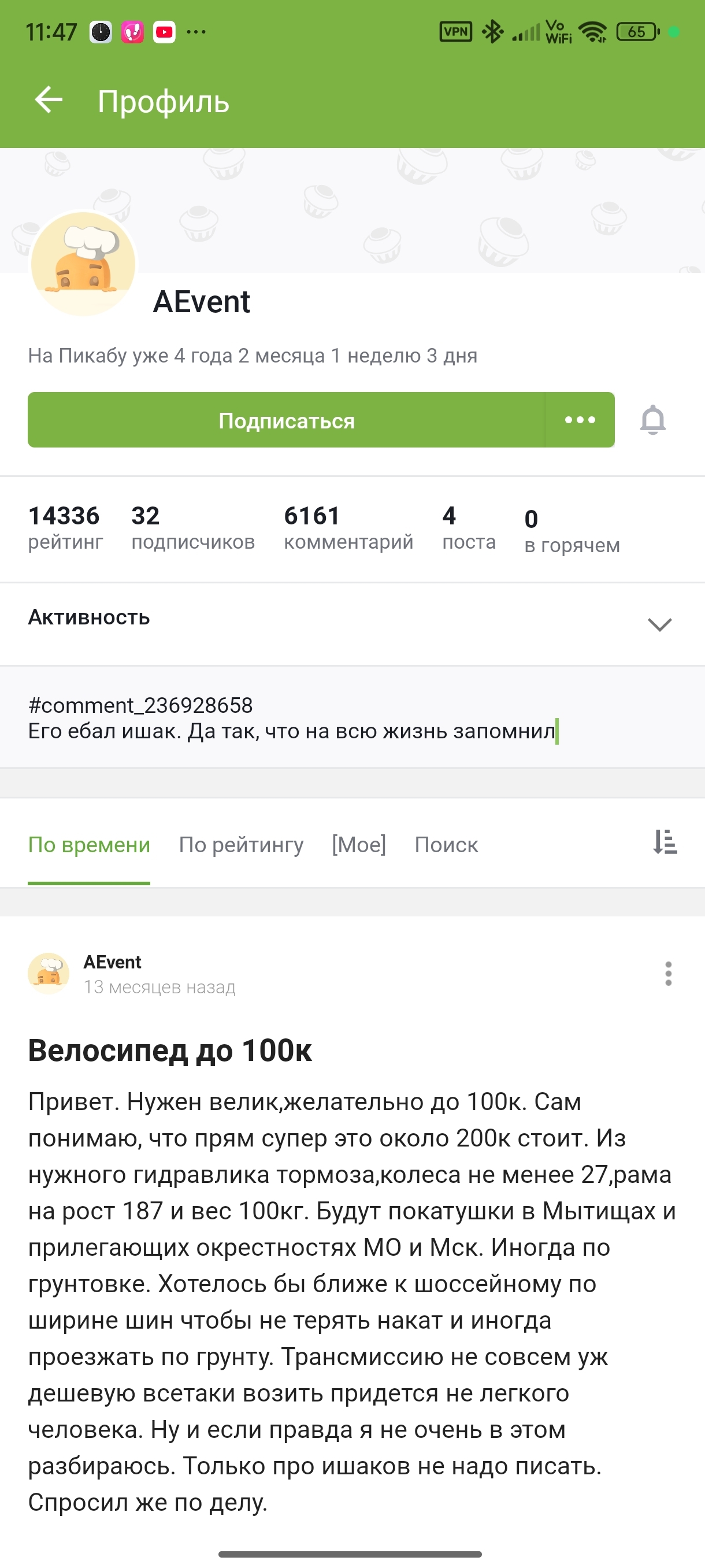Screen dimensions: 705x1568
Task: Subscribe to AEvent with Подписаться
Action: 286,420
